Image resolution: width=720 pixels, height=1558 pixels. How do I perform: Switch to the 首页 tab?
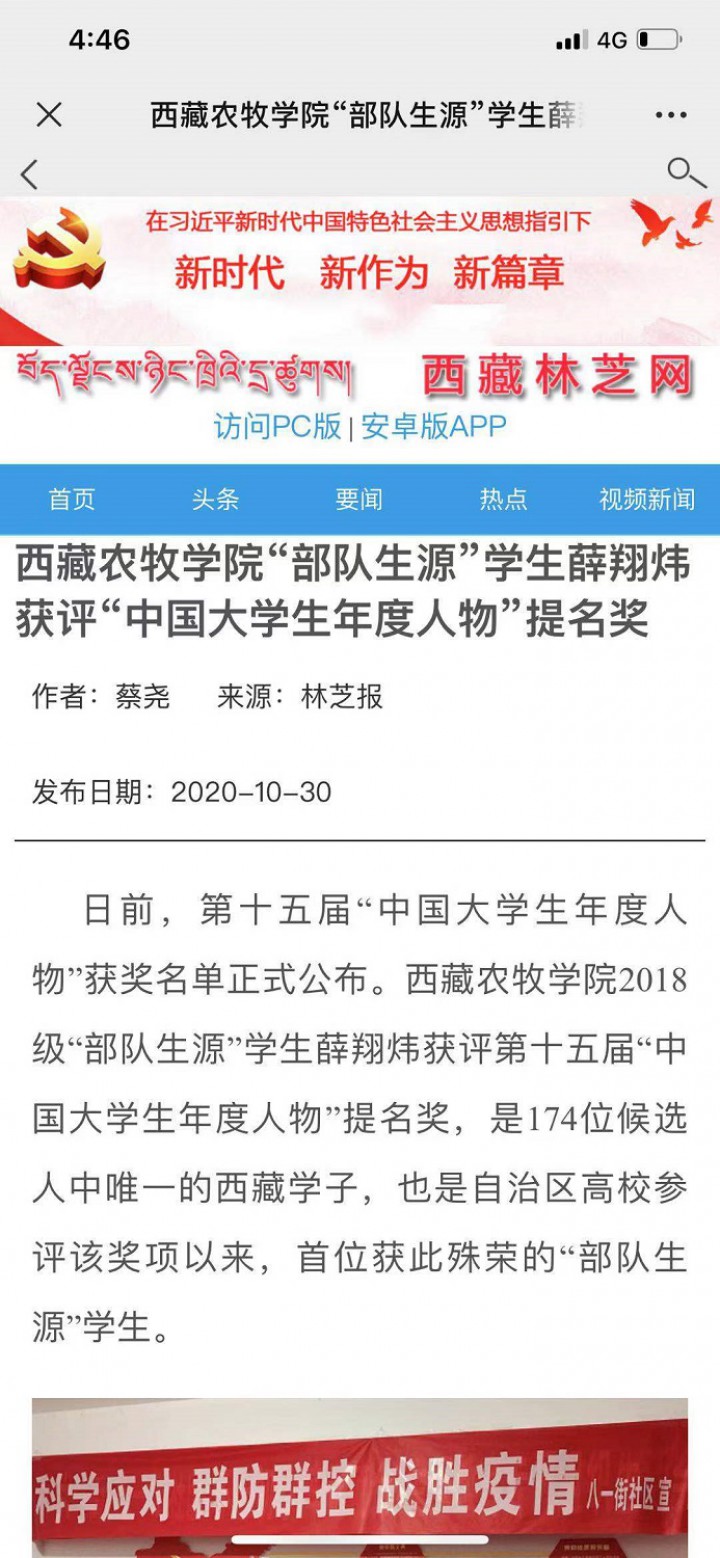click(72, 499)
